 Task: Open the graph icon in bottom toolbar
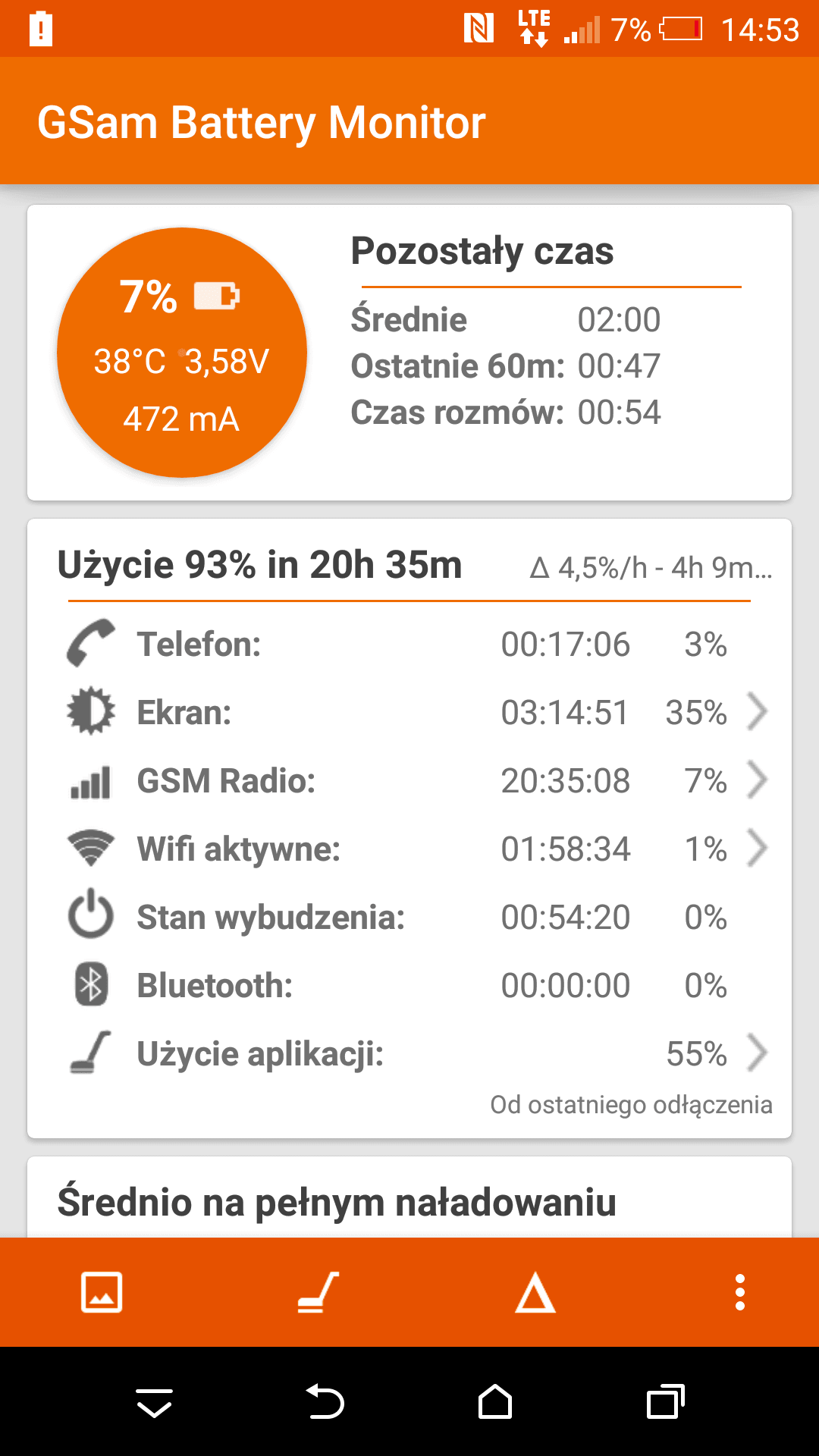pos(102,1292)
